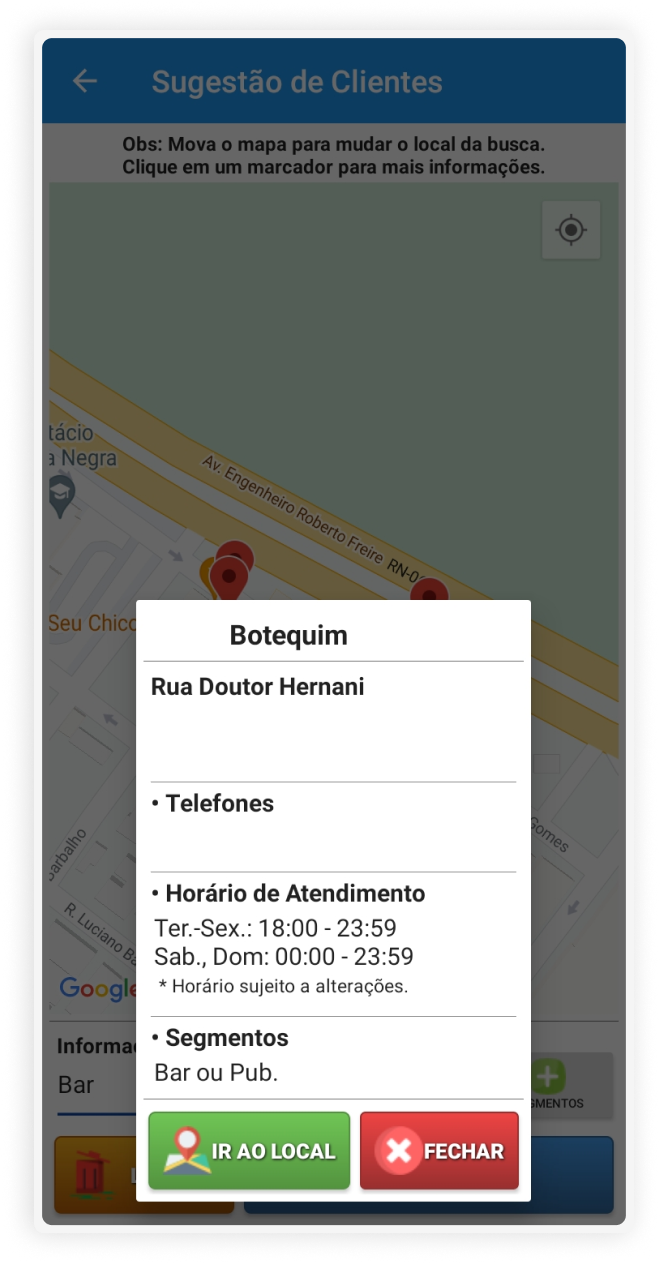
Task: Center map on my location
Action: pyautogui.click(x=571, y=230)
